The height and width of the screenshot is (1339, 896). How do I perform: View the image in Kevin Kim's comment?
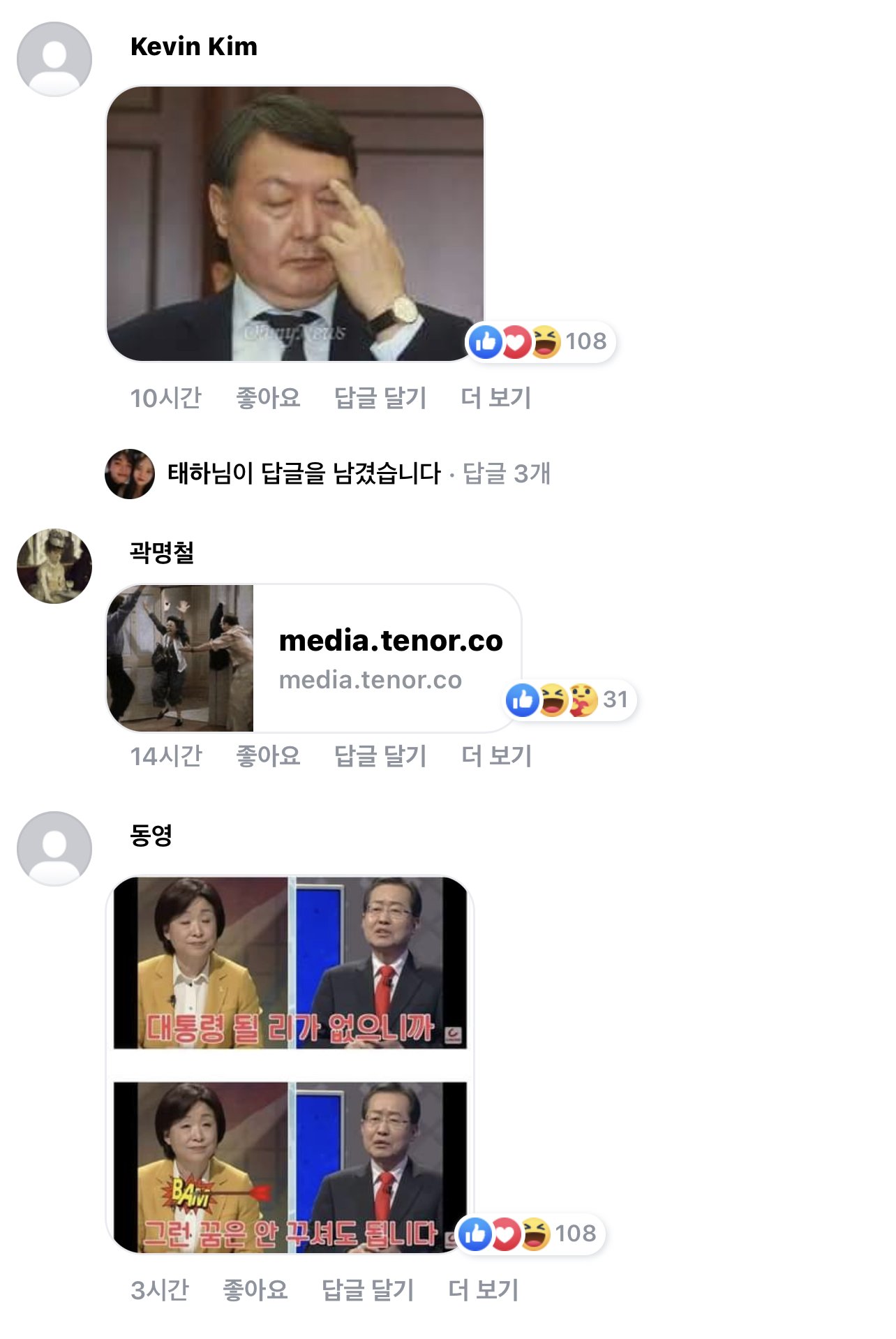click(x=294, y=223)
